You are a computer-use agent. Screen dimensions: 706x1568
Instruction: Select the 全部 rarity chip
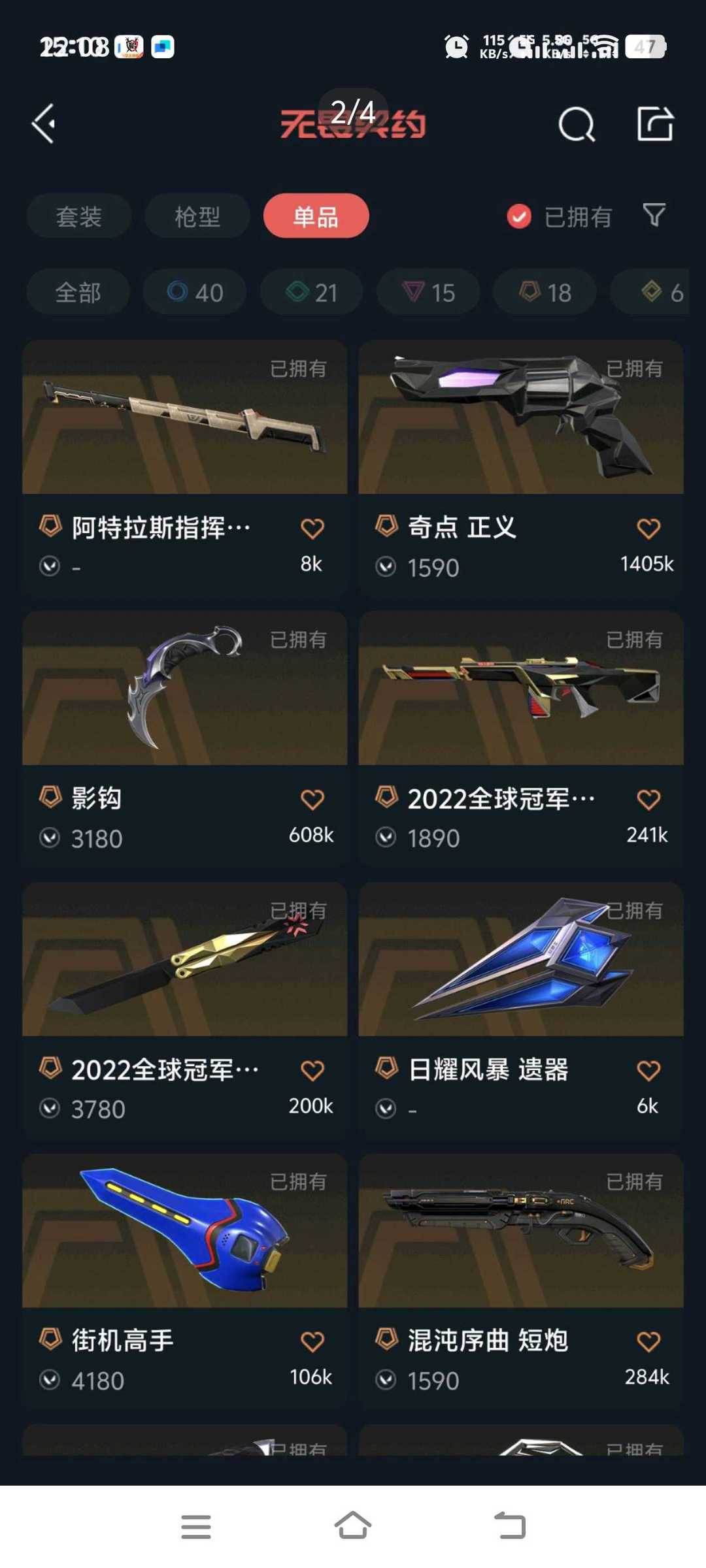[x=78, y=292]
